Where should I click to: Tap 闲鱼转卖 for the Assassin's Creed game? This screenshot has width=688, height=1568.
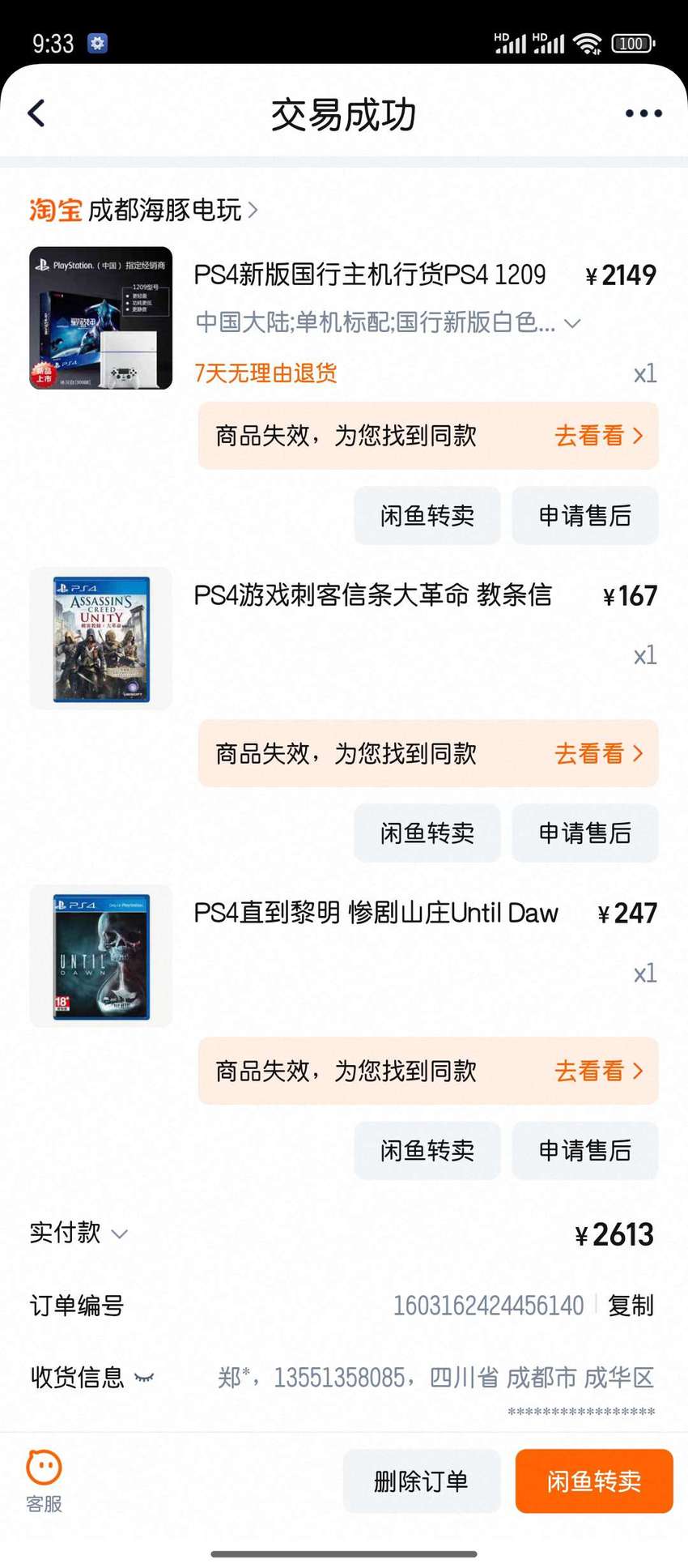pos(427,833)
